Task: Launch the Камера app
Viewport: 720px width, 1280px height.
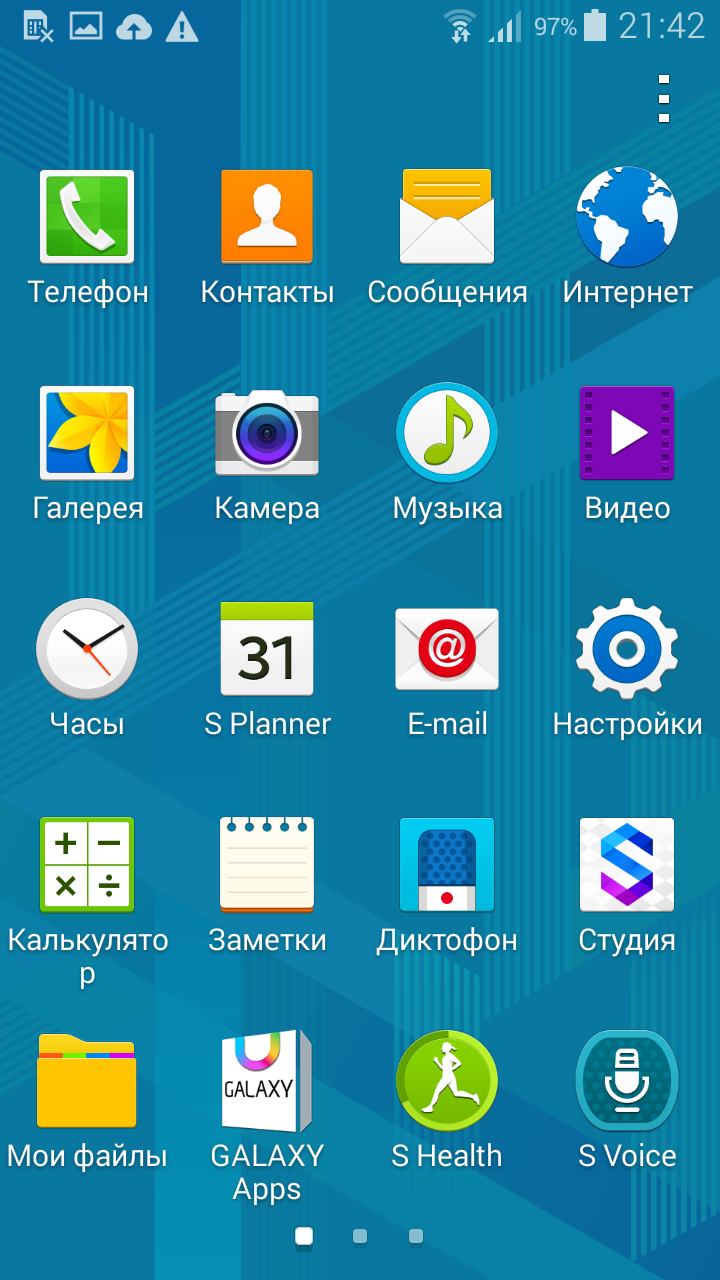Action: (x=267, y=433)
